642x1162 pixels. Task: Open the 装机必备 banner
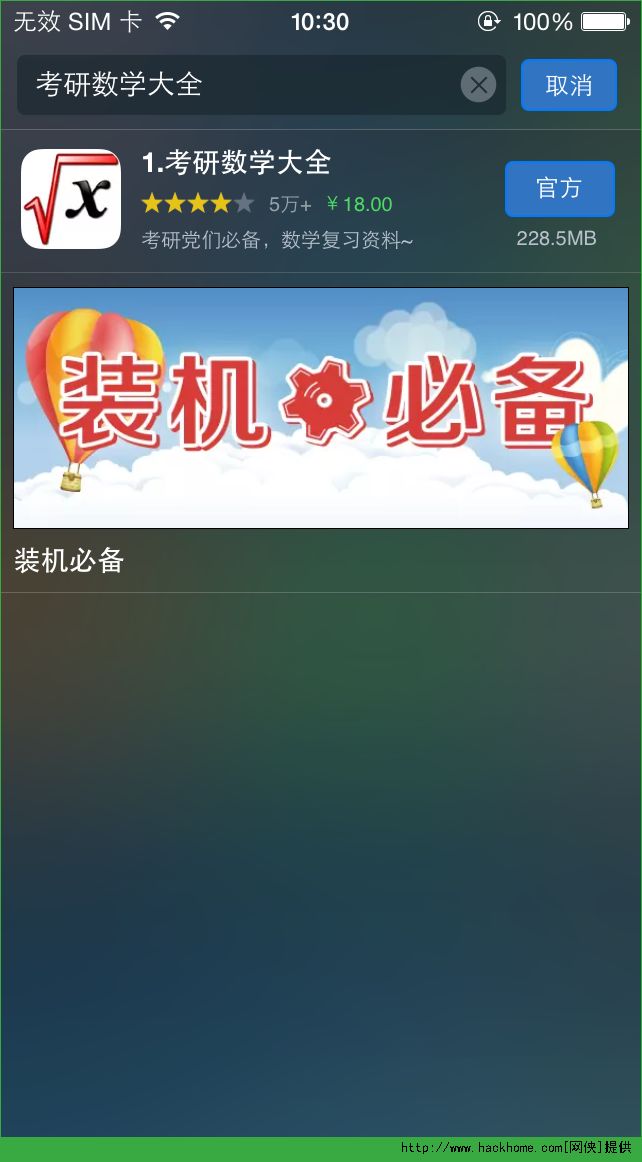[x=320, y=408]
